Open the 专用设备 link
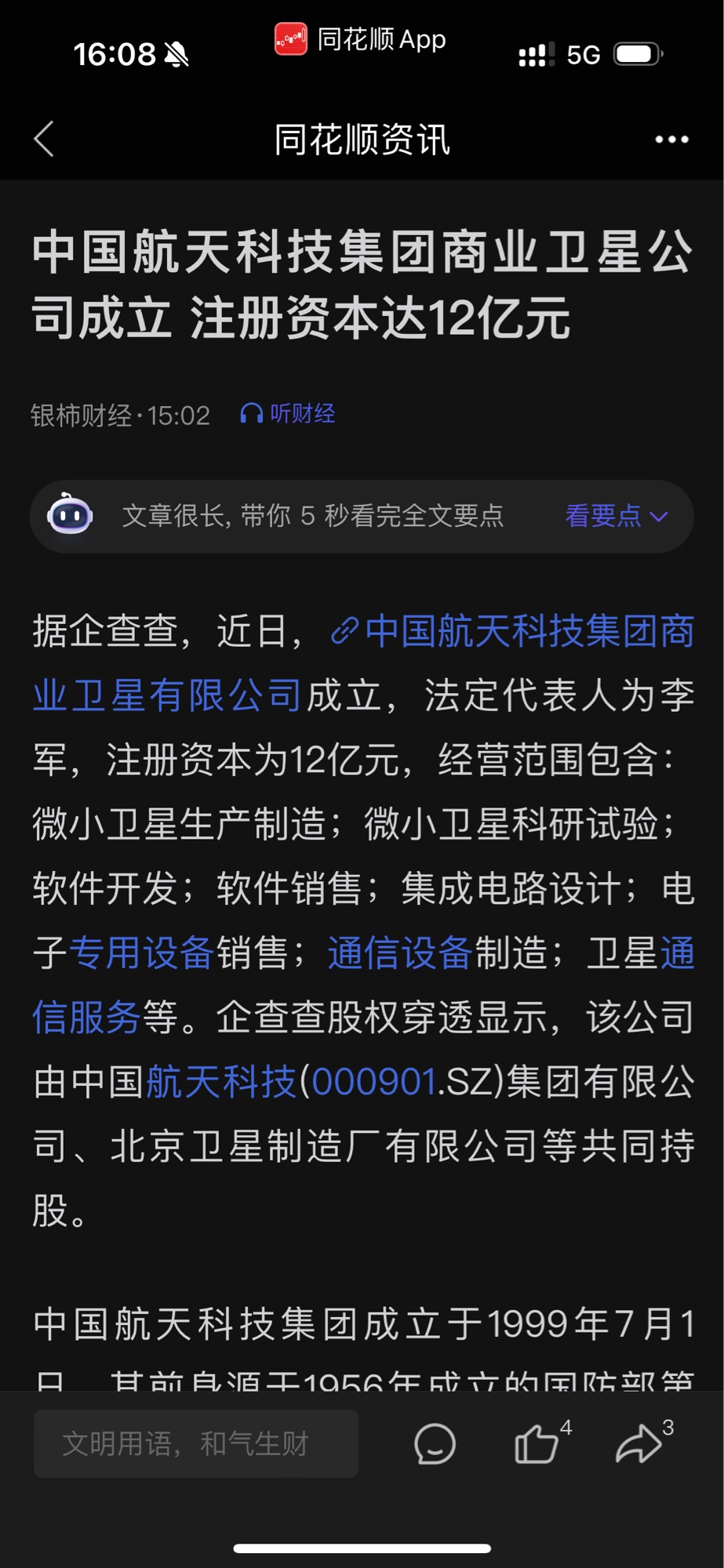The image size is (724, 1568). point(142,953)
